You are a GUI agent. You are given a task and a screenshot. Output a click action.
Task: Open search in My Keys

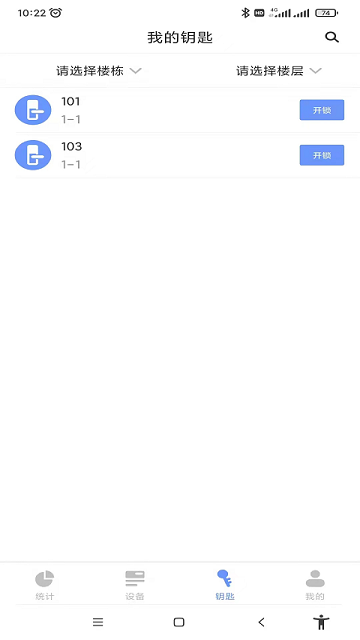pyautogui.click(x=331, y=37)
